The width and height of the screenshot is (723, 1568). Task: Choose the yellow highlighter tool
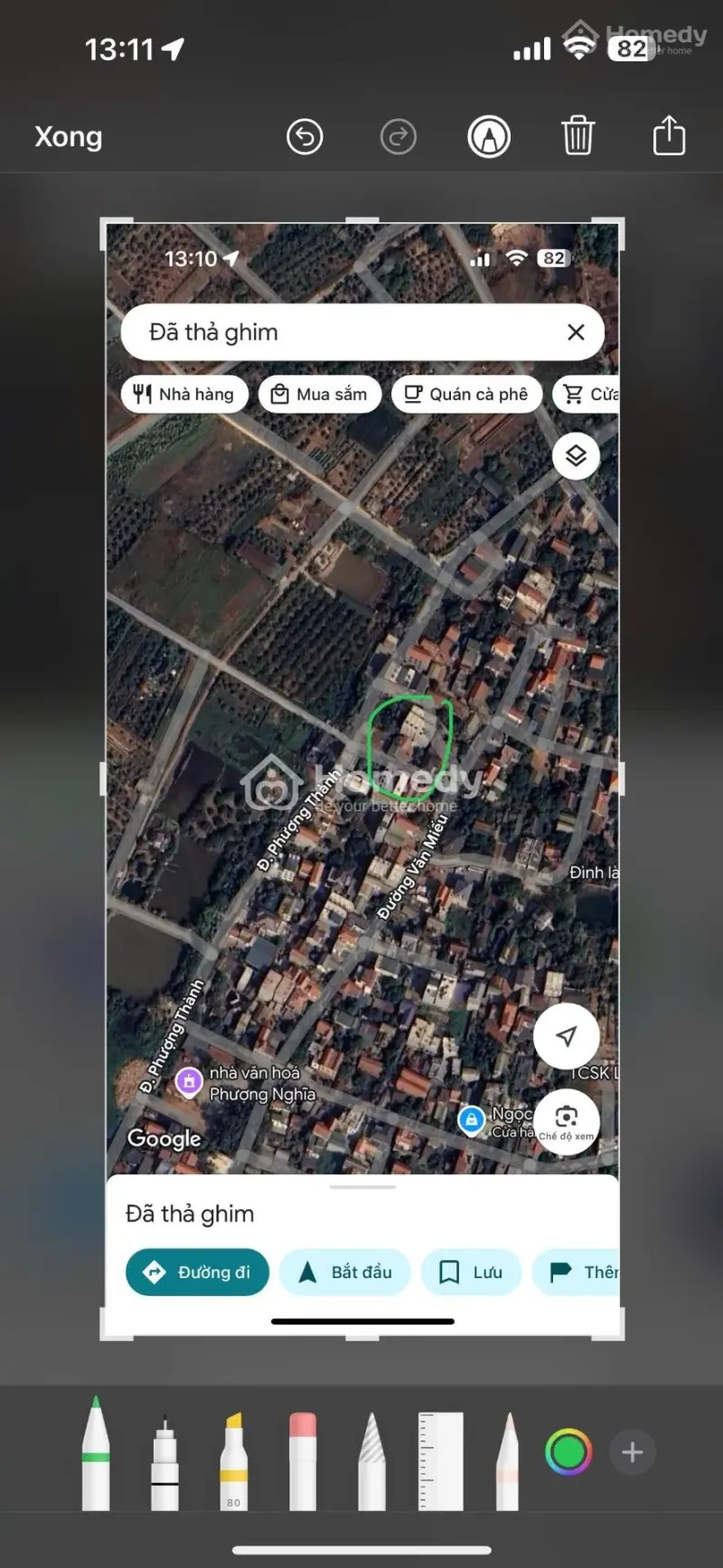234,1460
